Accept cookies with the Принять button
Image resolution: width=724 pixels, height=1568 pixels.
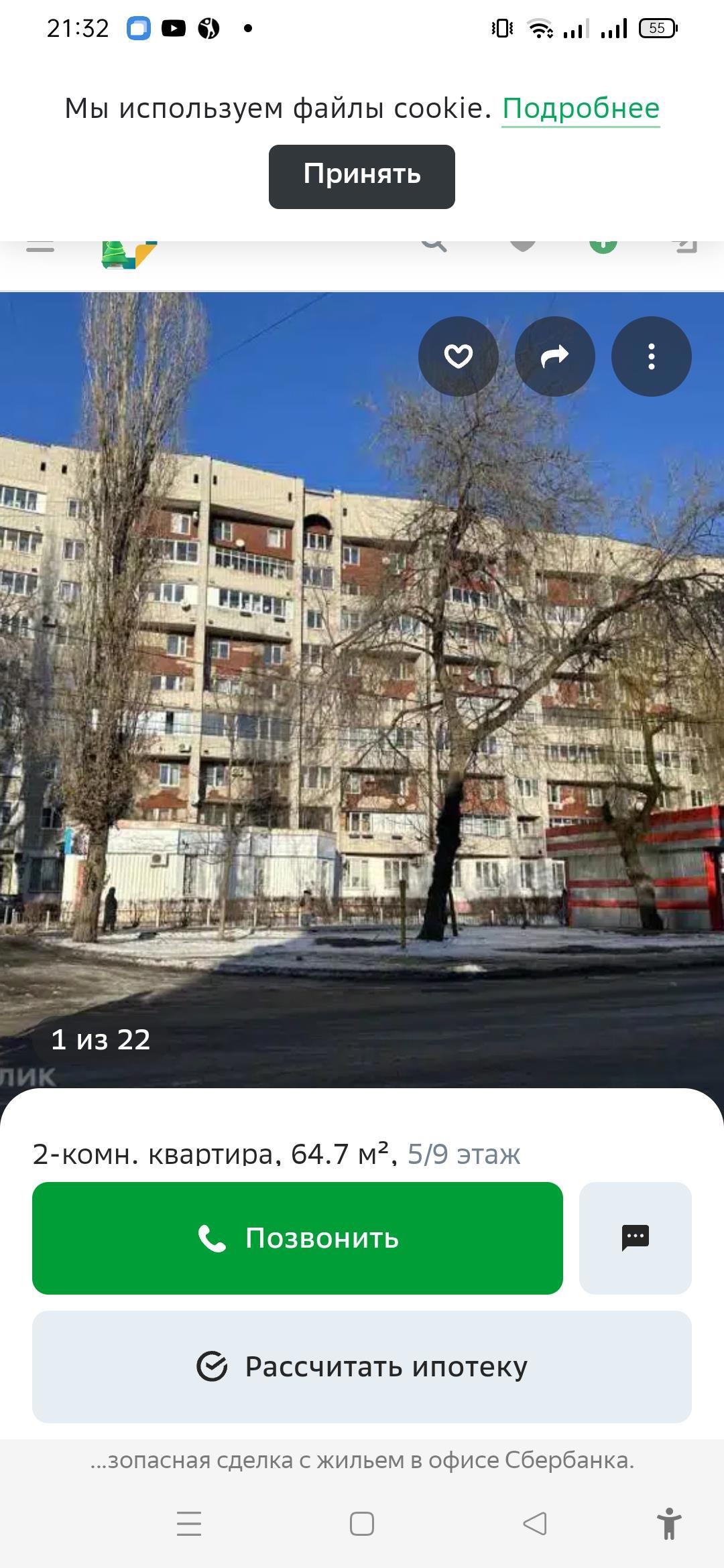361,176
